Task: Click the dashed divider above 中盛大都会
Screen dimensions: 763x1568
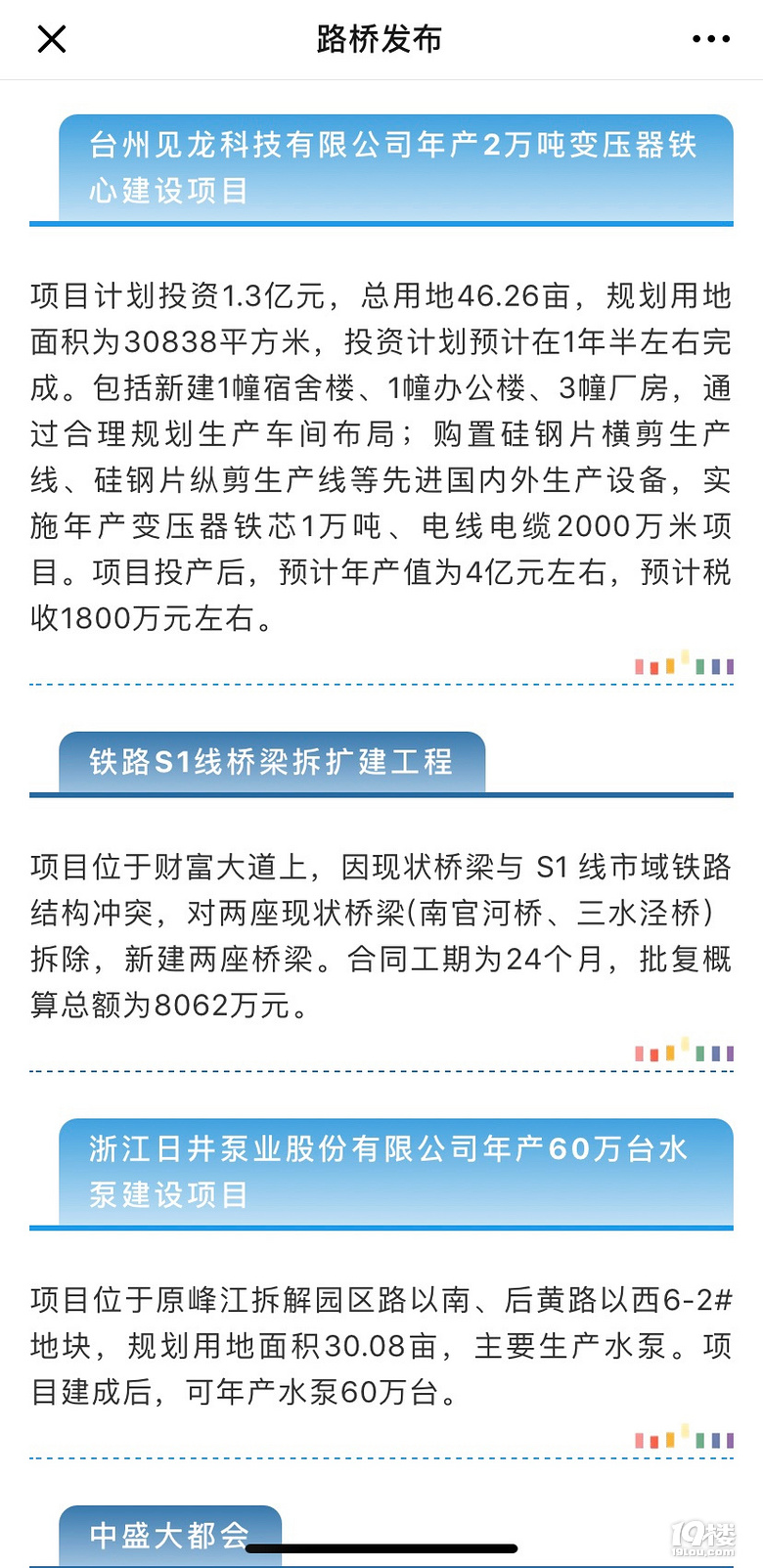Action: tap(381, 1460)
